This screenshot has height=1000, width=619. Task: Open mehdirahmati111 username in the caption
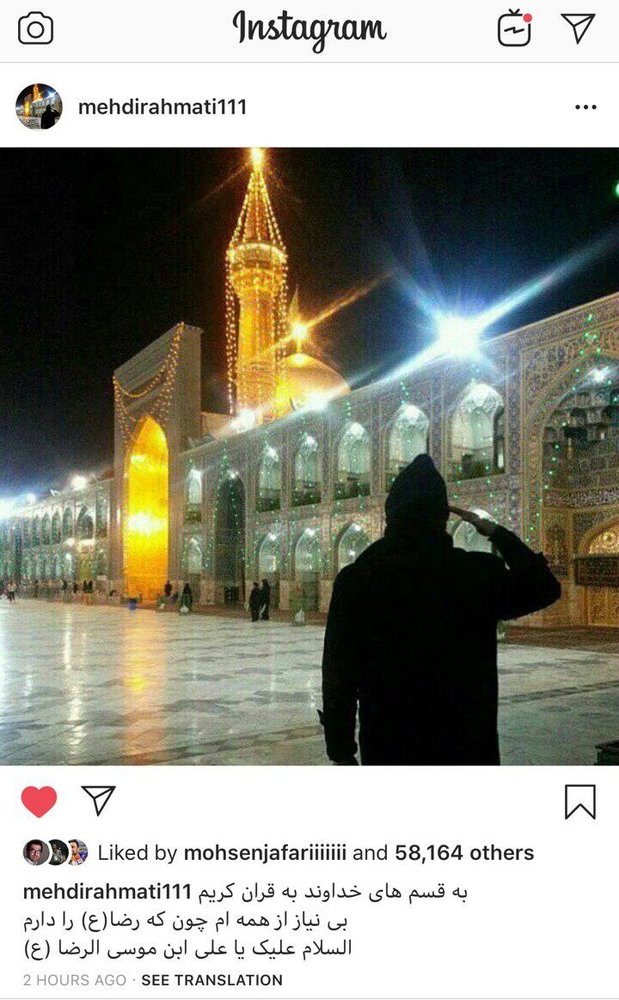[104, 891]
